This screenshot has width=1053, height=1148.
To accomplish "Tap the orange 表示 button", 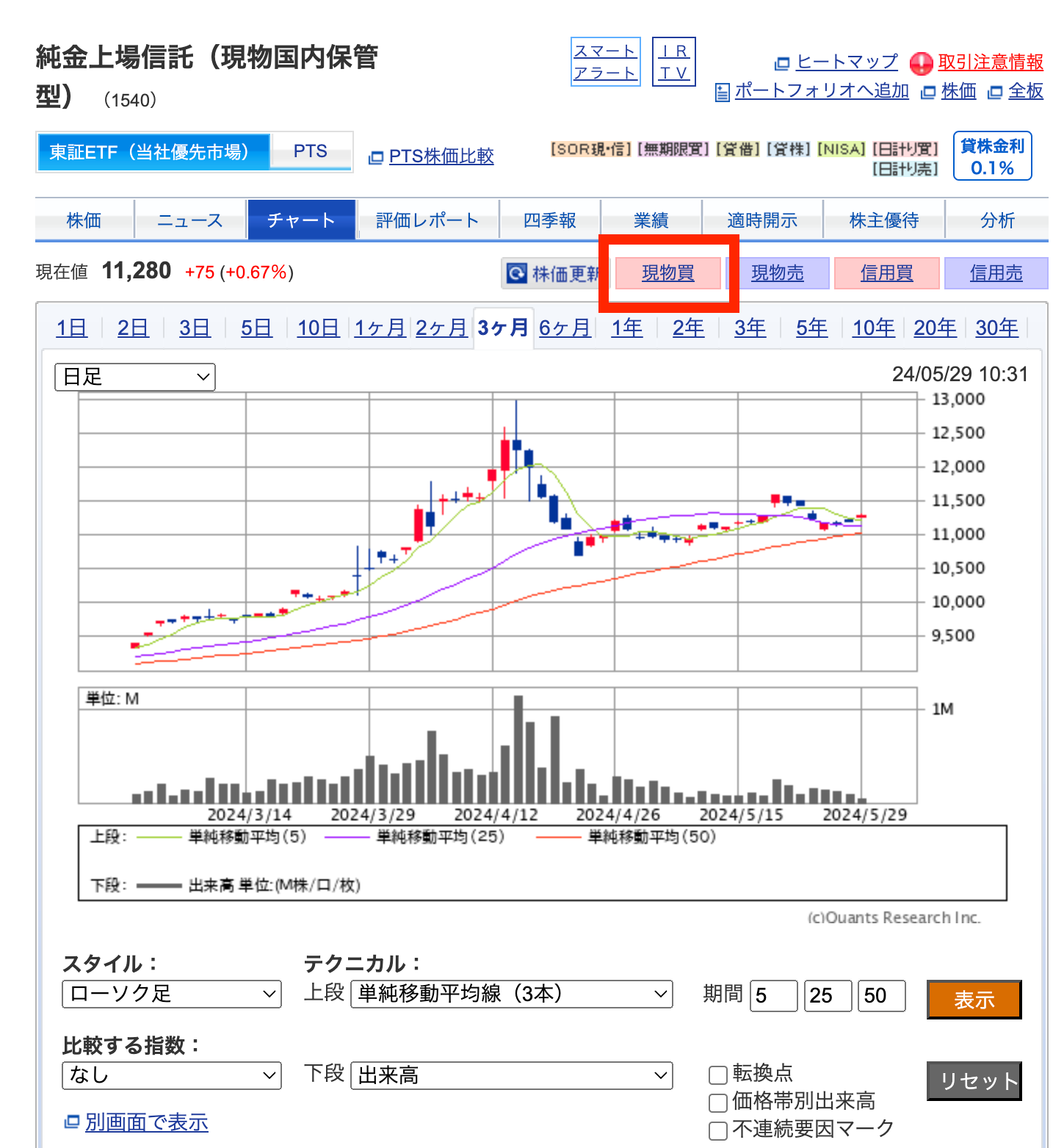I will [974, 999].
